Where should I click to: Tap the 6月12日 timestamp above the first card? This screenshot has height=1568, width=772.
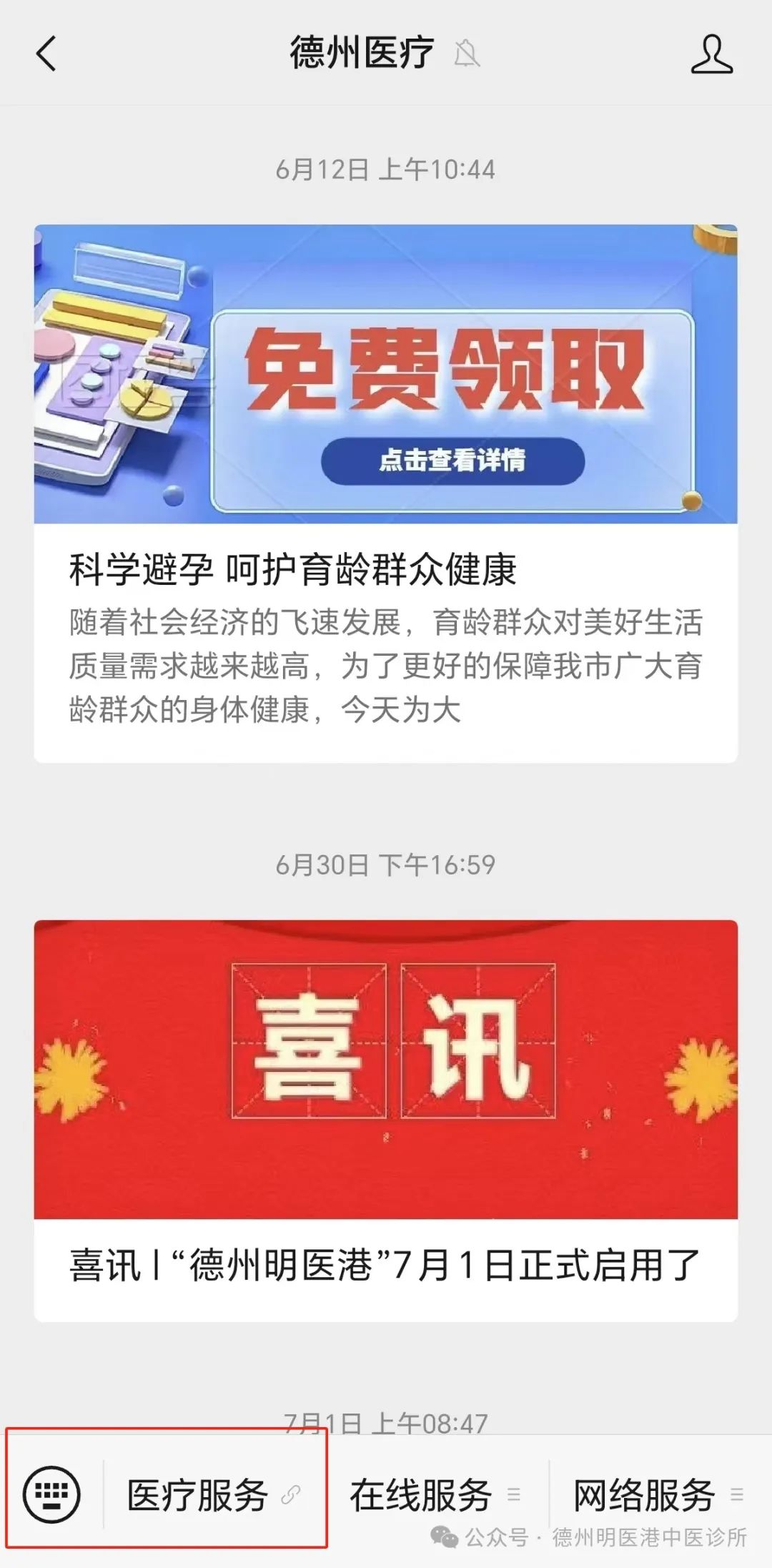click(386, 169)
